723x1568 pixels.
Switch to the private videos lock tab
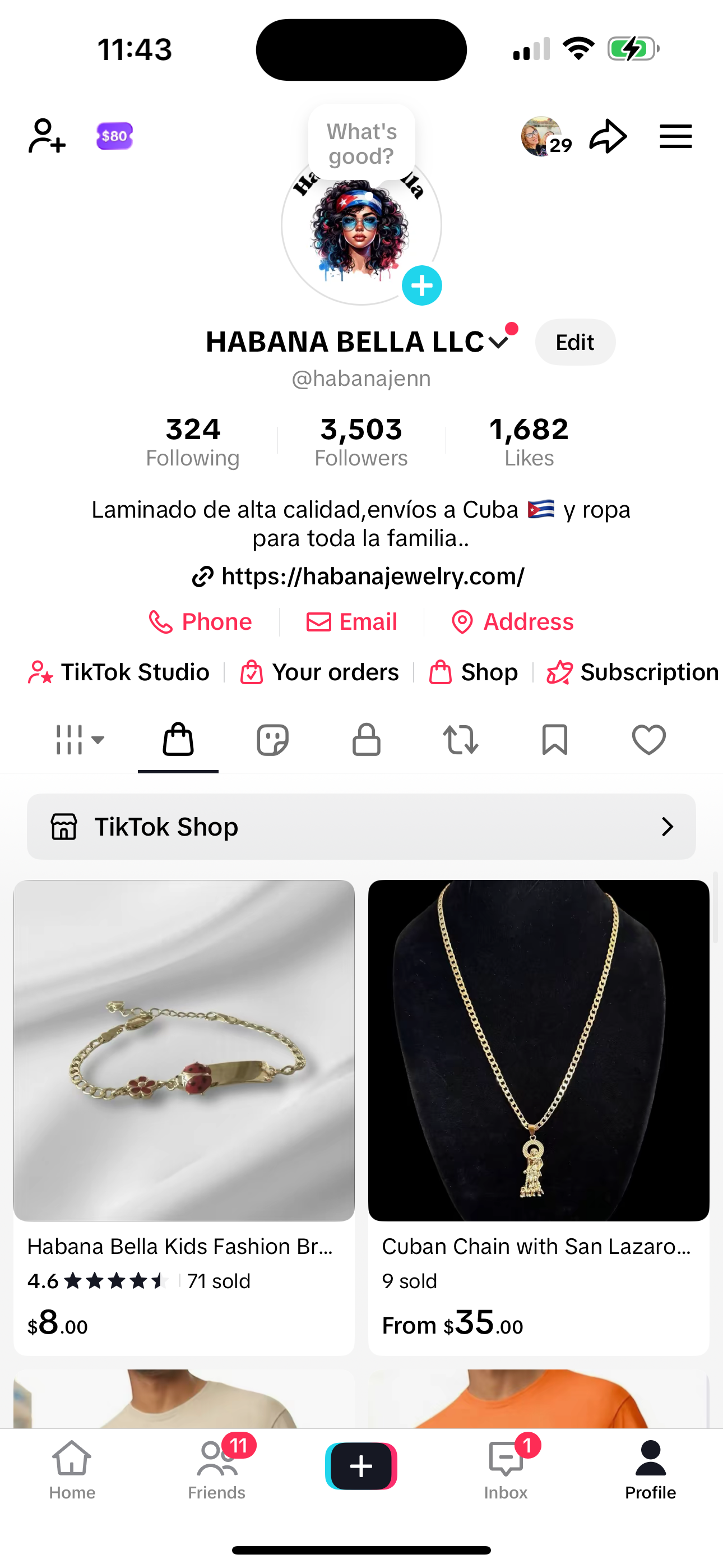point(367,740)
